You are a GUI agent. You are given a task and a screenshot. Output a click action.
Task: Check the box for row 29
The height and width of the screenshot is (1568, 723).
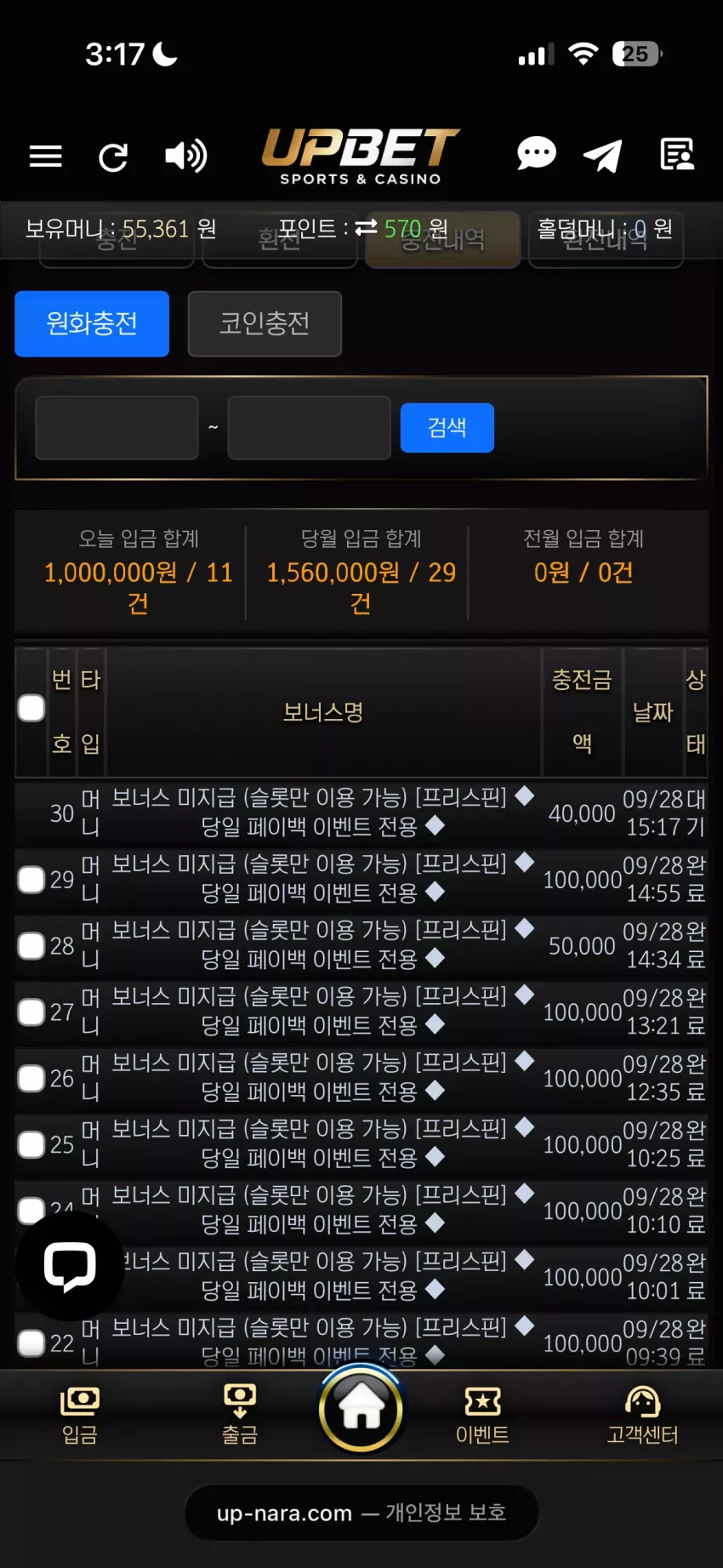click(31, 880)
